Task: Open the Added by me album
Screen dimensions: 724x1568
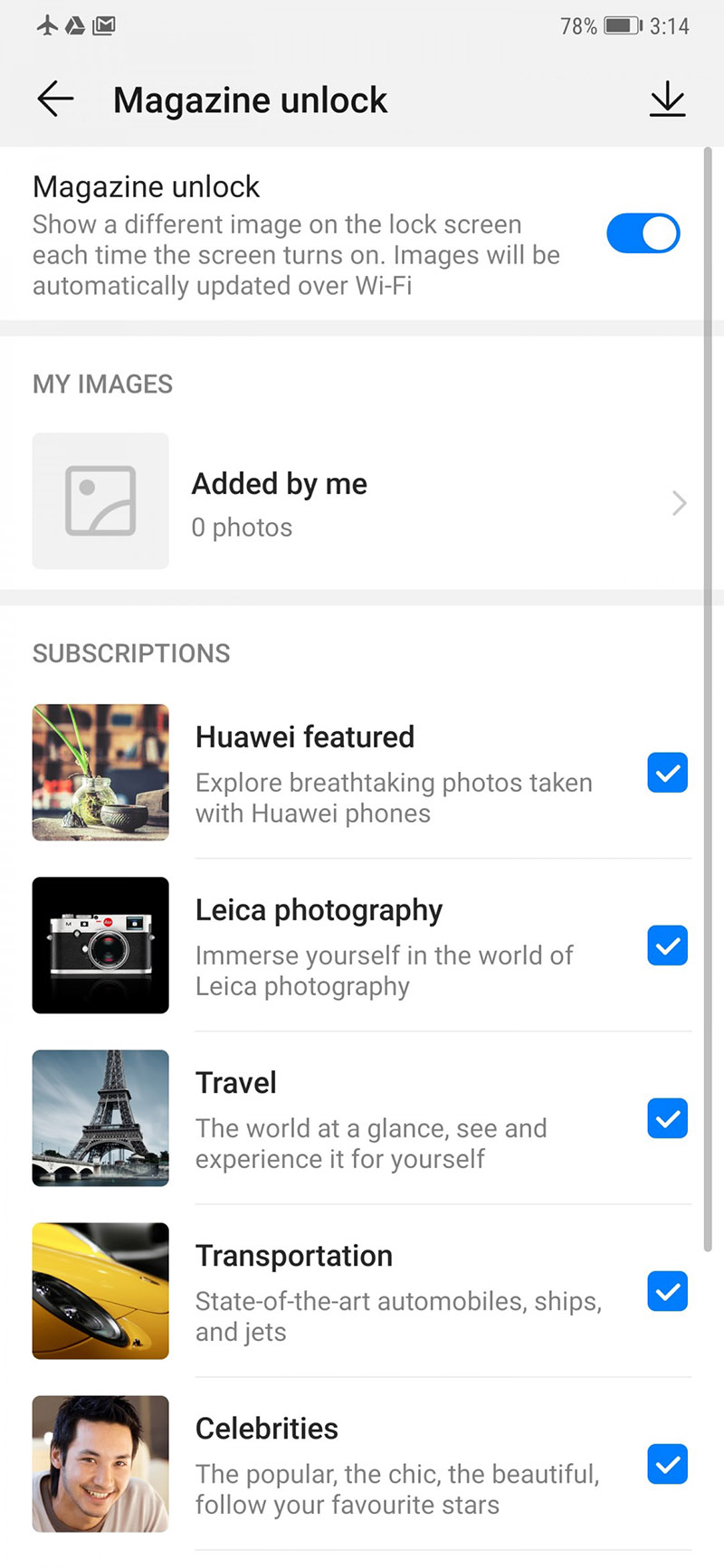Action: [360, 502]
